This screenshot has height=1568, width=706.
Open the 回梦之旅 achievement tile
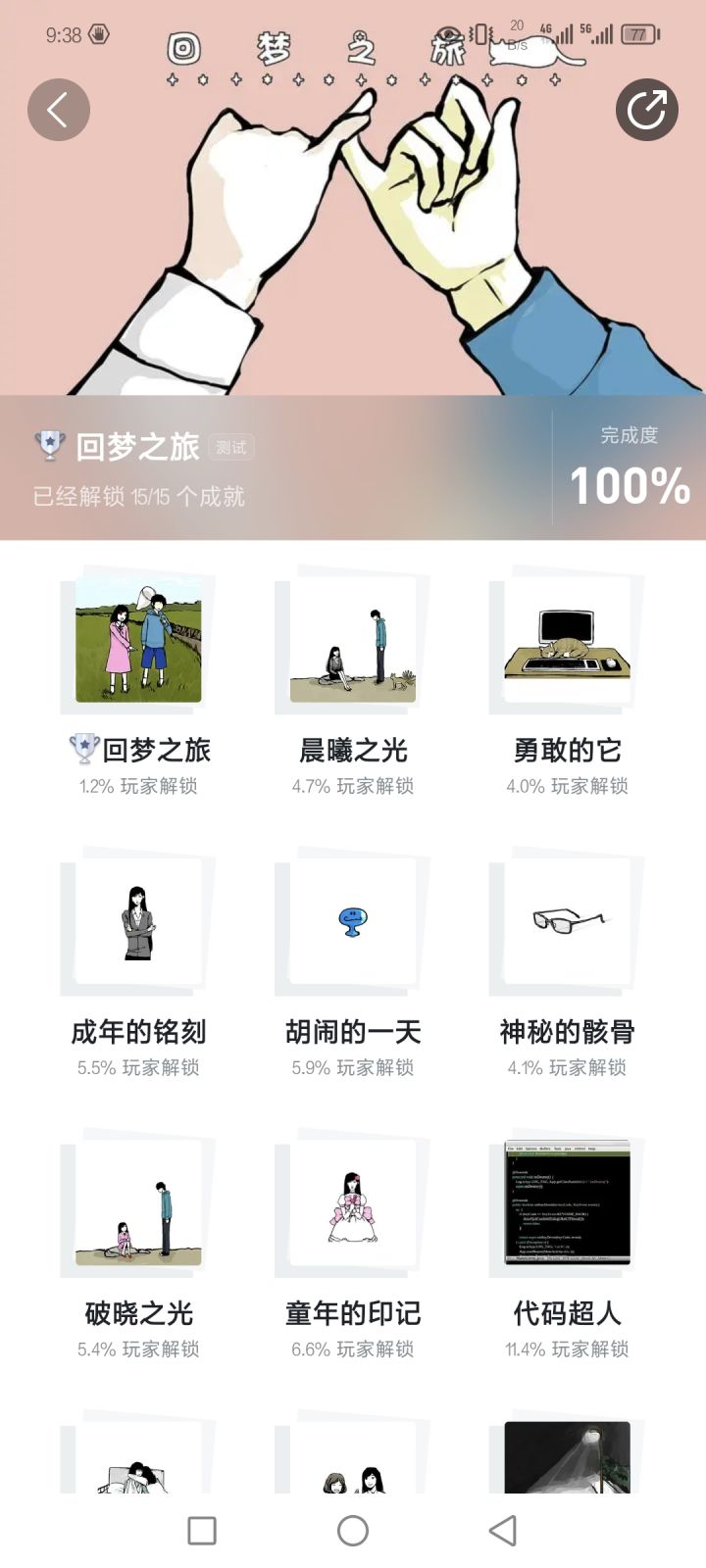point(138,640)
